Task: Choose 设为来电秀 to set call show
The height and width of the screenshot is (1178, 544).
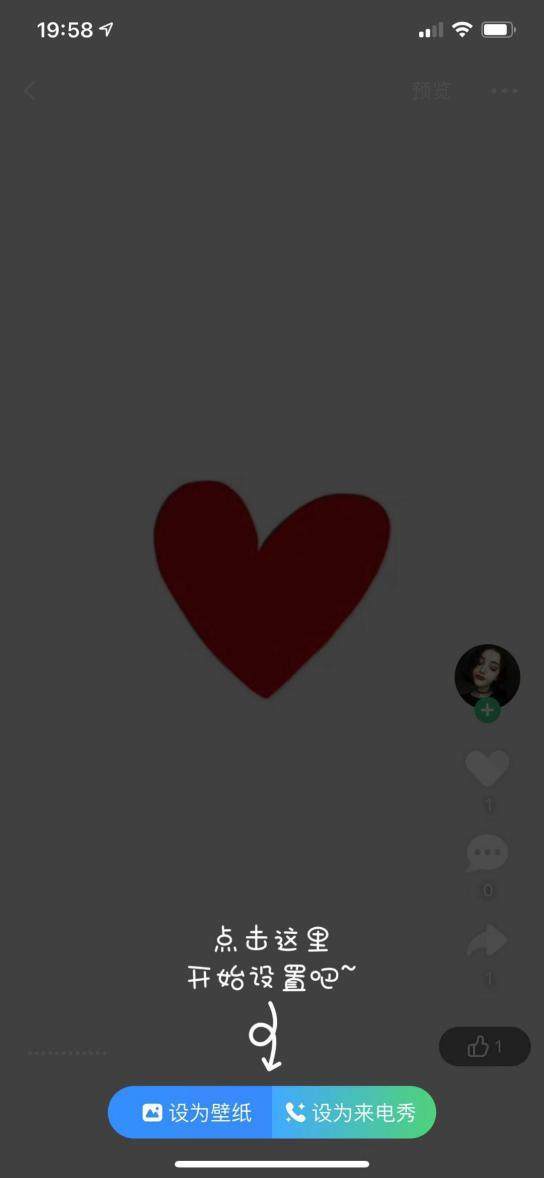Action: (354, 1112)
